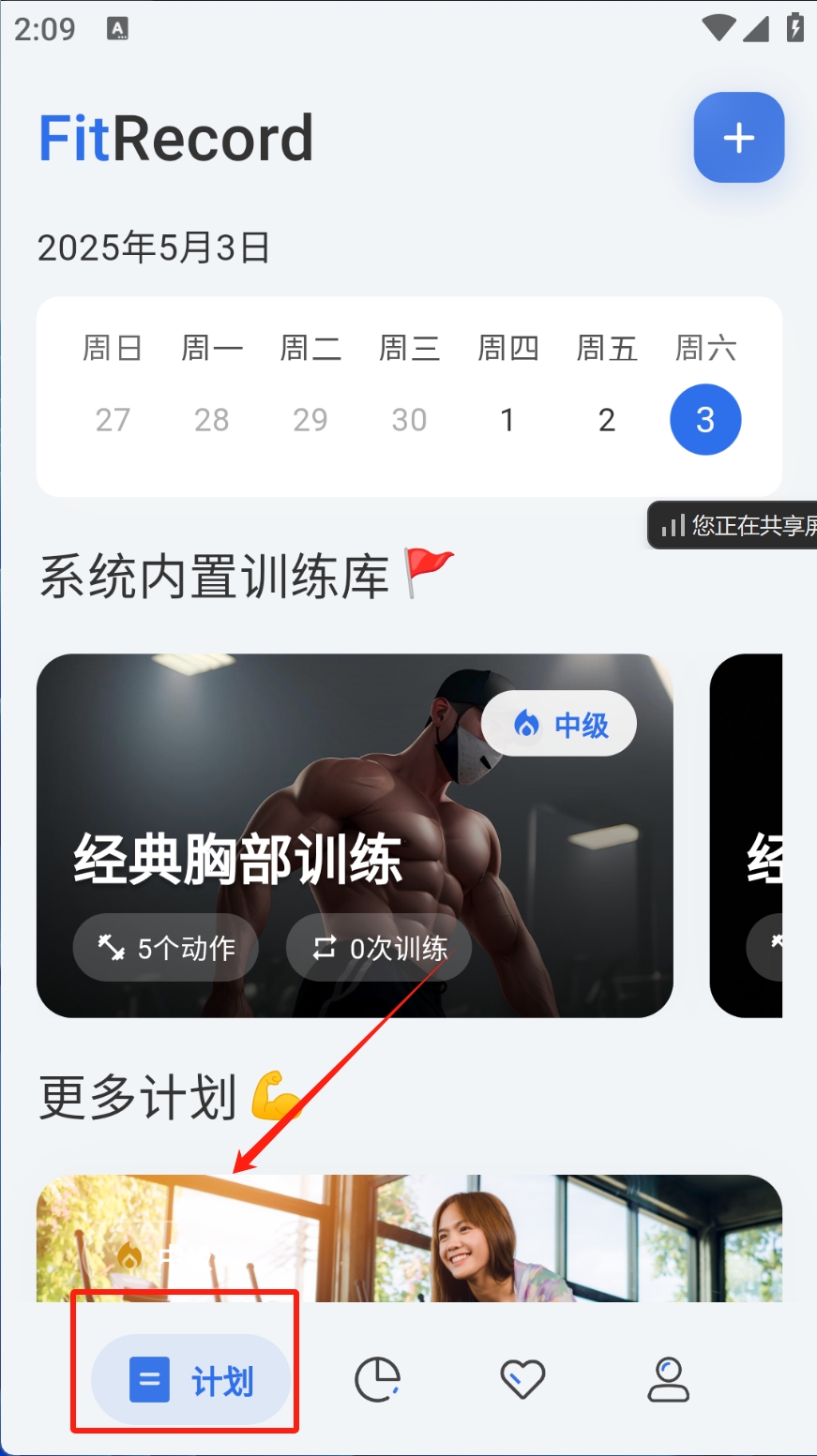This screenshot has height=1456, width=817.
Task: Tap the blue plus button
Action: click(738, 138)
